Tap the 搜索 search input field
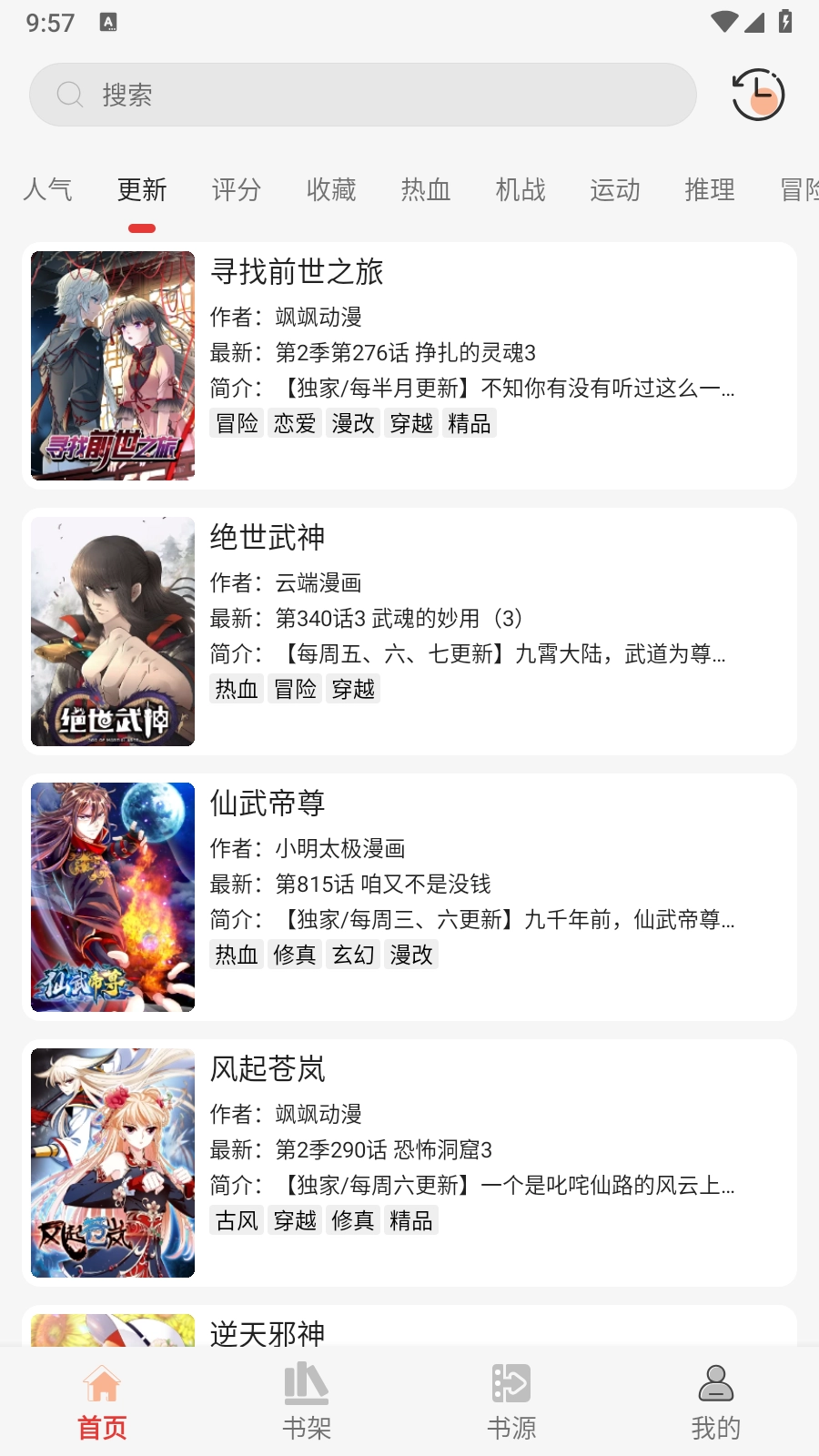 click(x=364, y=94)
